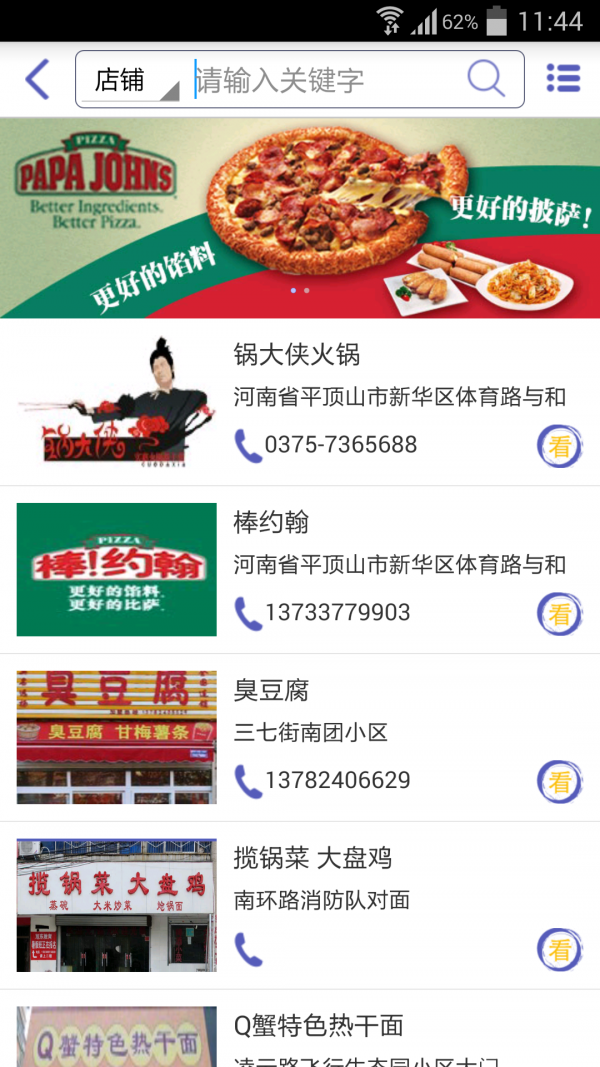600x1067 pixels.
Task: Open the 店铺 category dropdown
Action: [133, 80]
